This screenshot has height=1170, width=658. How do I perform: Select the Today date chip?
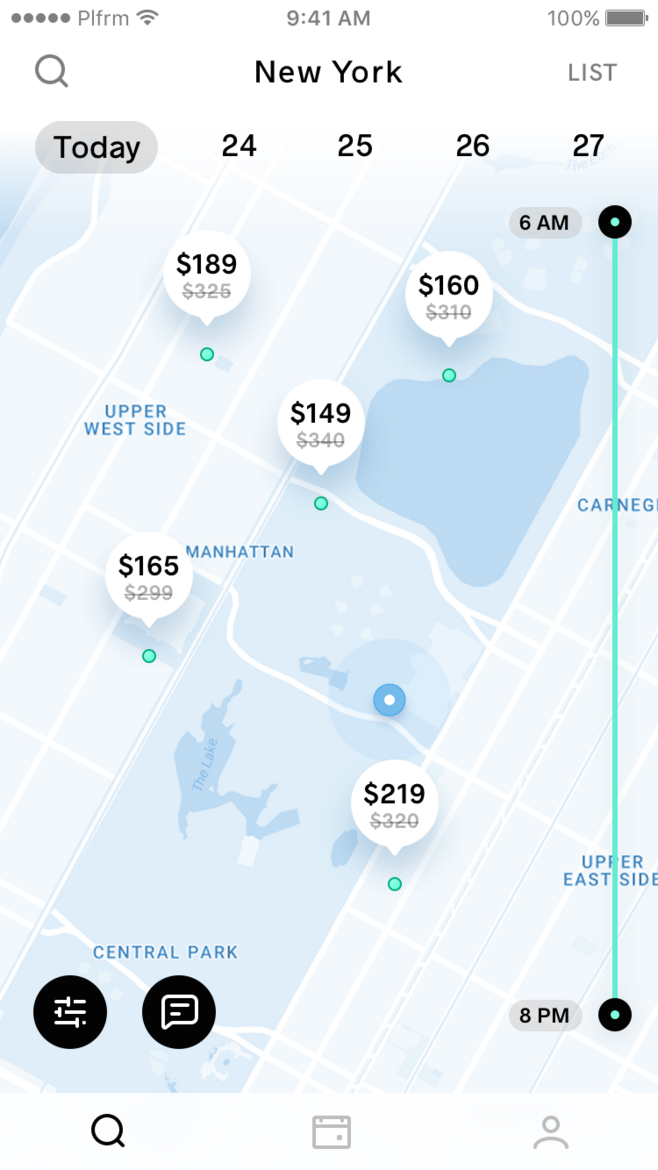(x=96, y=147)
